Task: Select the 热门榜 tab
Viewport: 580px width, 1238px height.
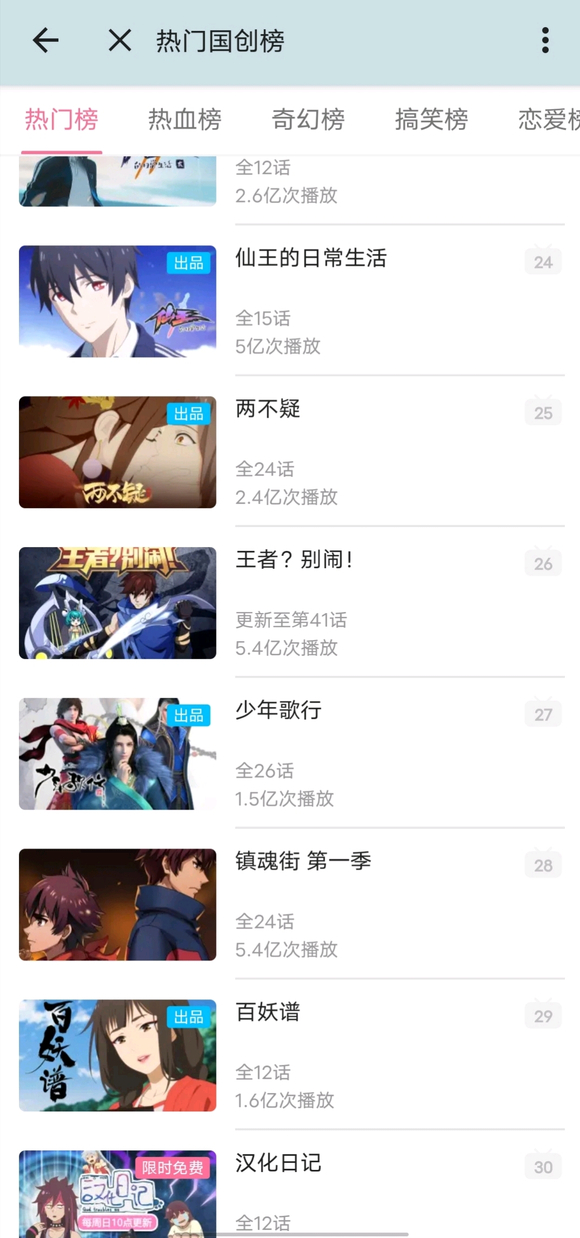Action: (x=62, y=120)
